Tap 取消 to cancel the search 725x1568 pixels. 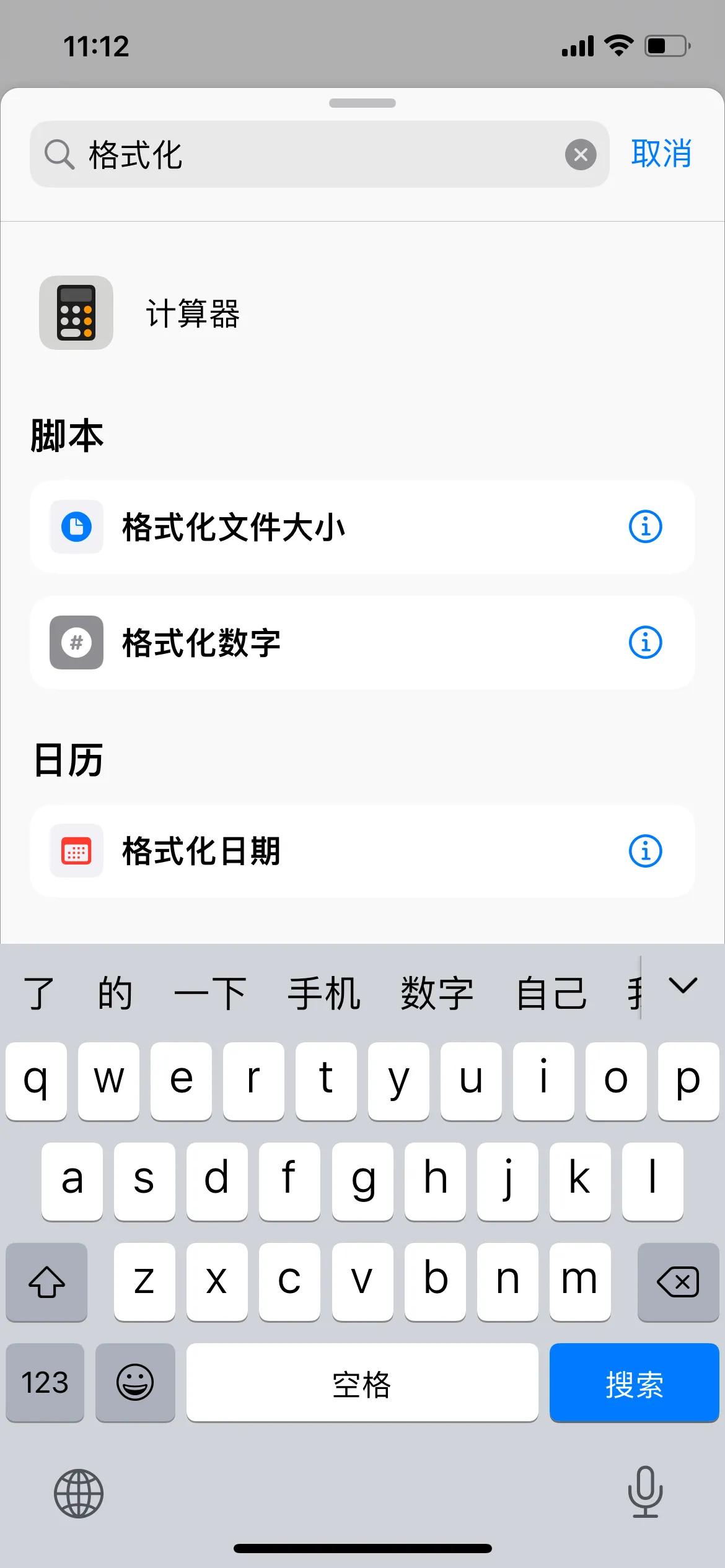pos(661,154)
